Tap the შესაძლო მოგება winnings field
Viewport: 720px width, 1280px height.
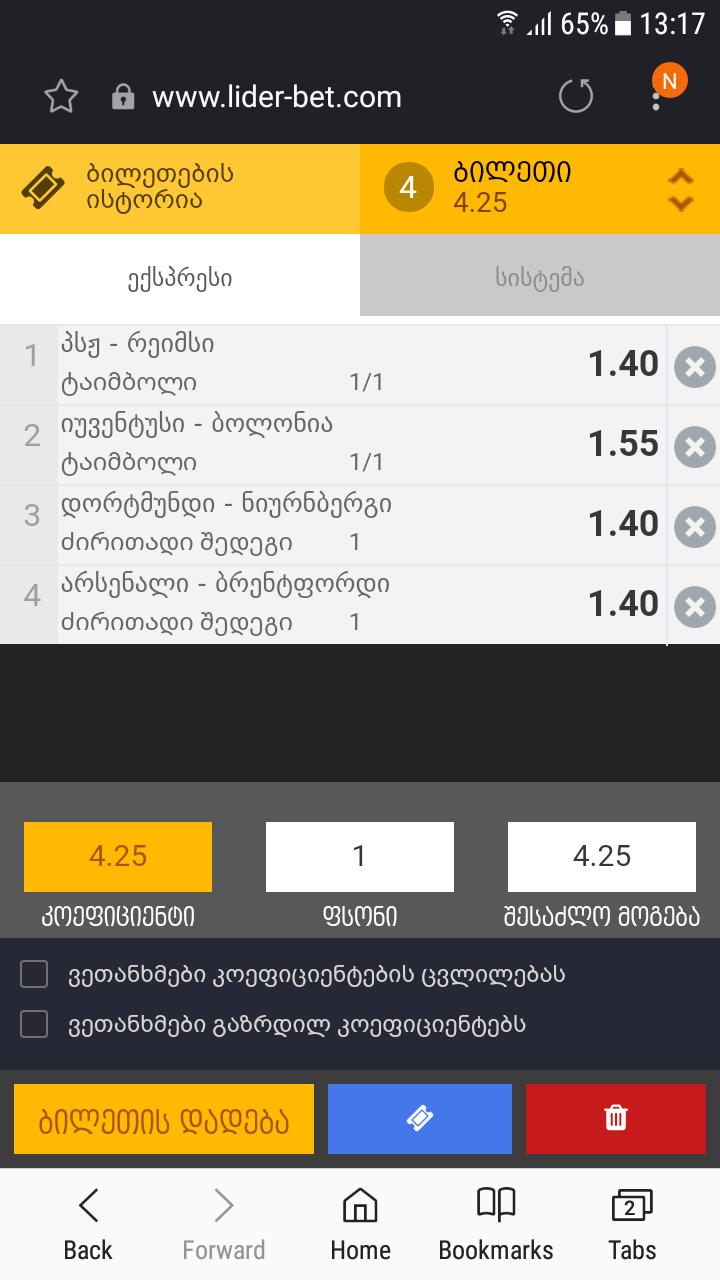(602, 856)
